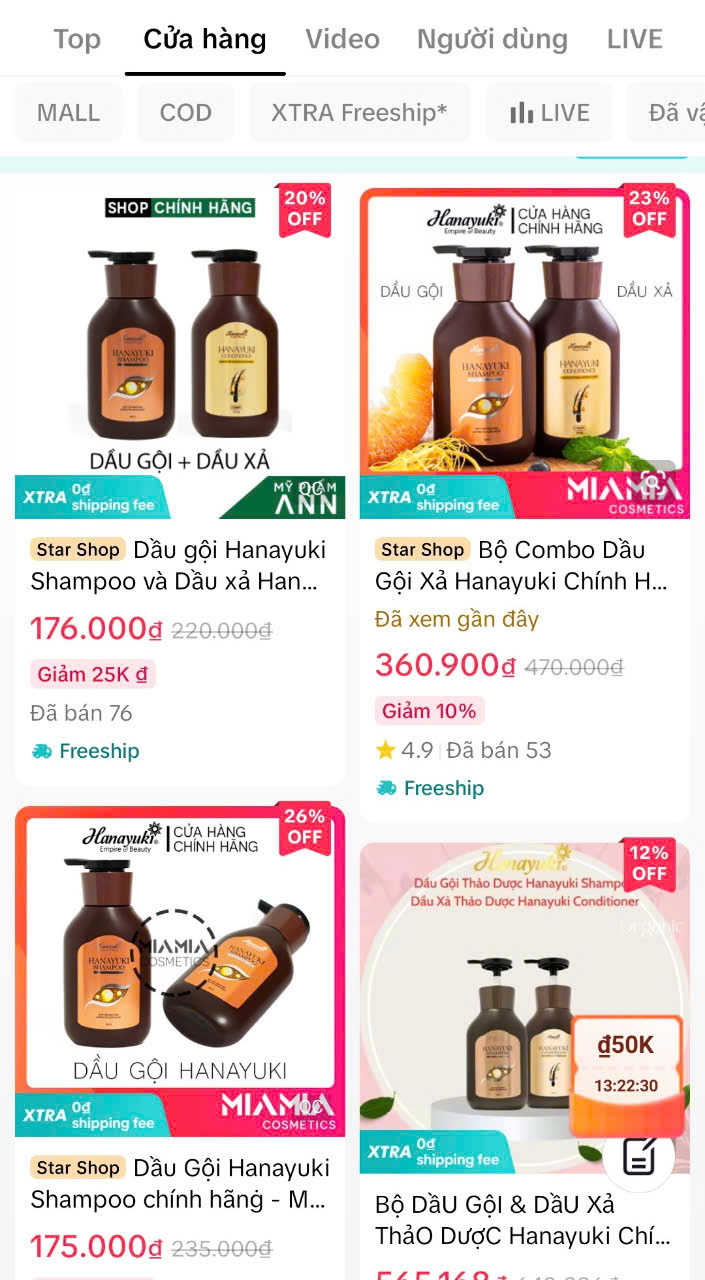Select the MALL filter chip
This screenshot has width=705, height=1280.
[x=68, y=113]
